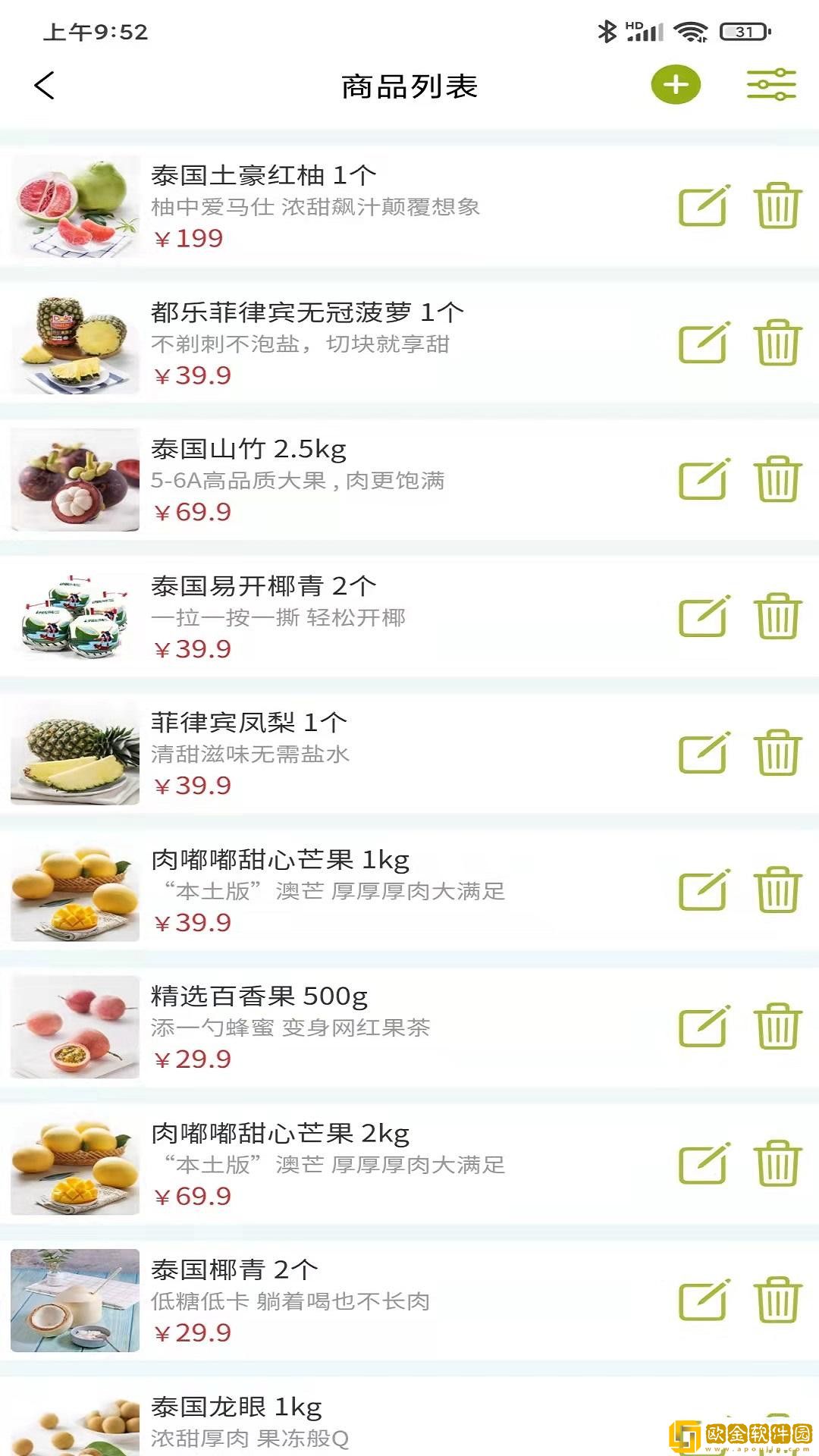Image resolution: width=819 pixels, height=1456 pixels.
Task: Open the filter settings icon
Action: (x=771, y=85)
